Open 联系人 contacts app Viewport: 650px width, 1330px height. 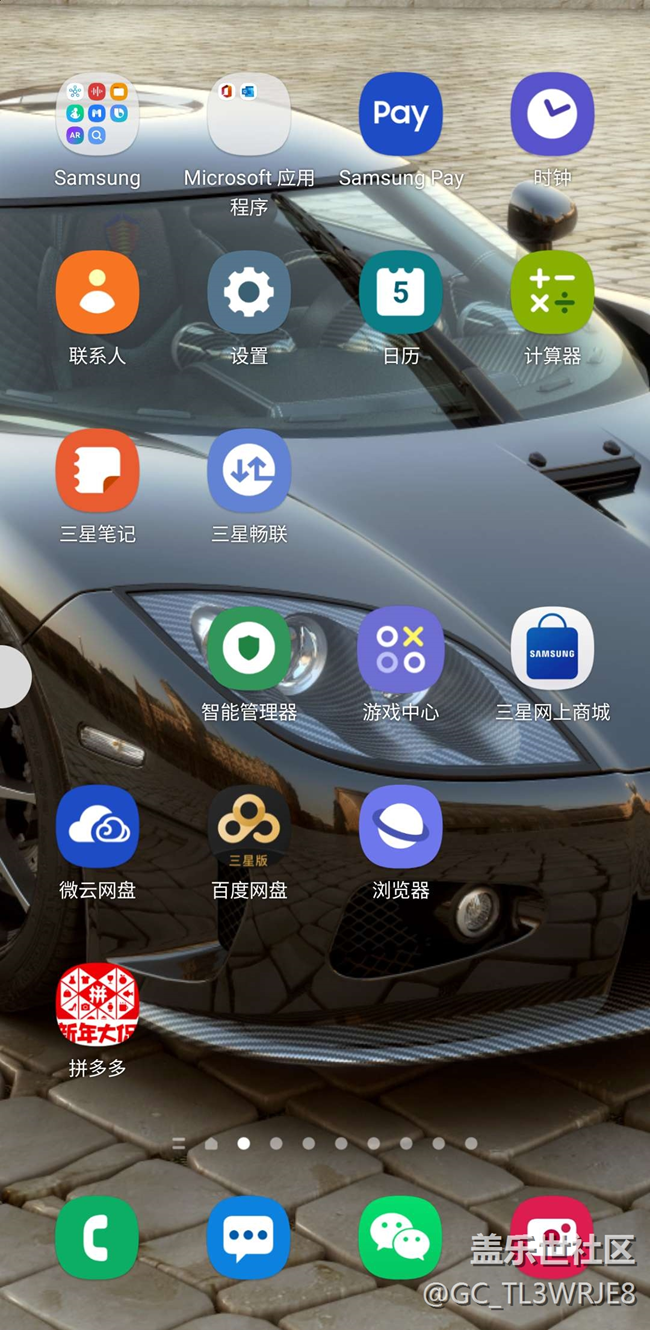(97, 292)
